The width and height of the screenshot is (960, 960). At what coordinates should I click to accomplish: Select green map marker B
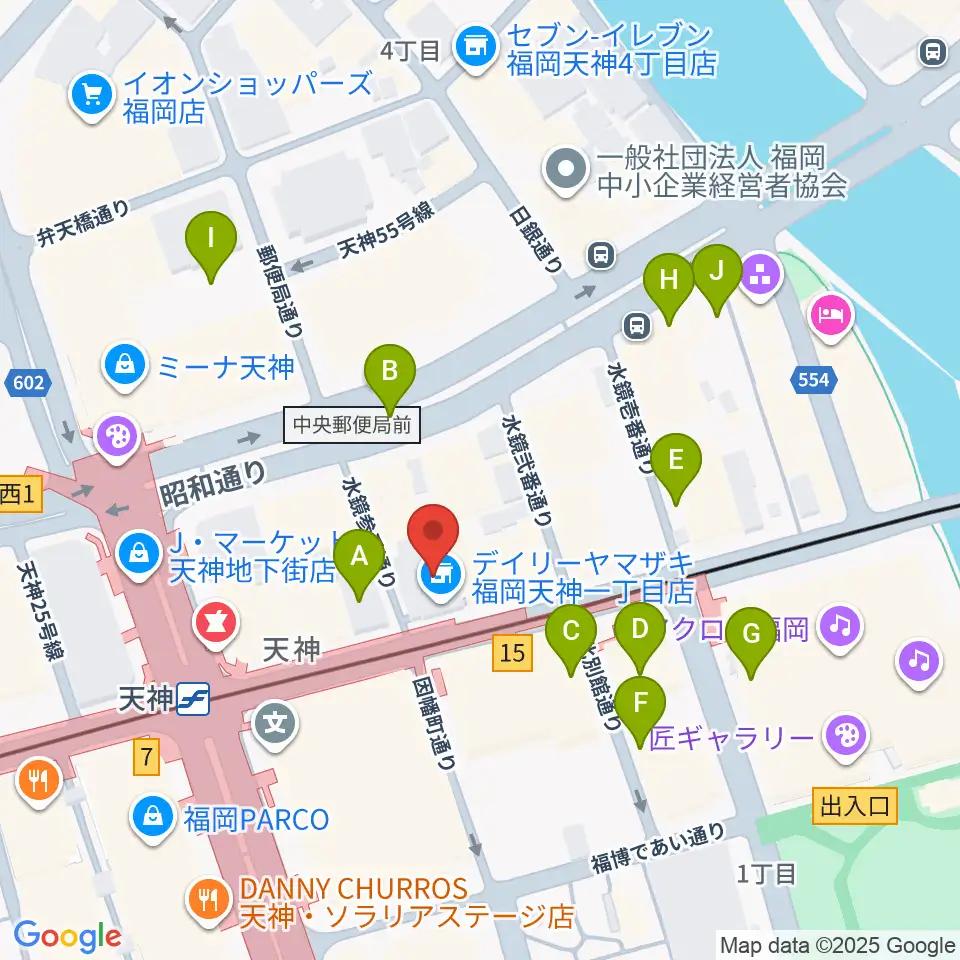coord(390,379)
